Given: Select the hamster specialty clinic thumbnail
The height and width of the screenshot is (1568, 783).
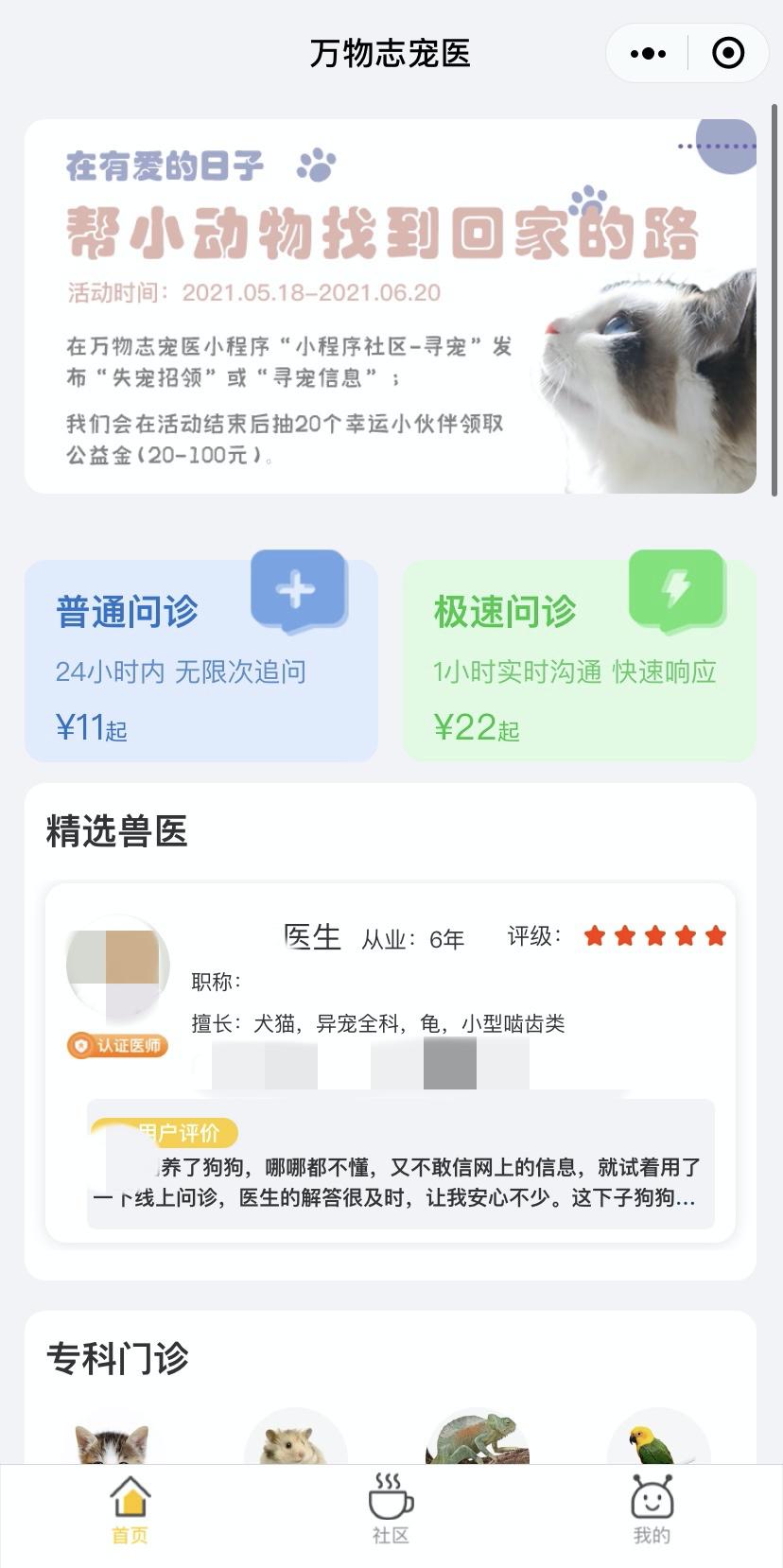Looking at the screenshot, I should pos(295,1447).
